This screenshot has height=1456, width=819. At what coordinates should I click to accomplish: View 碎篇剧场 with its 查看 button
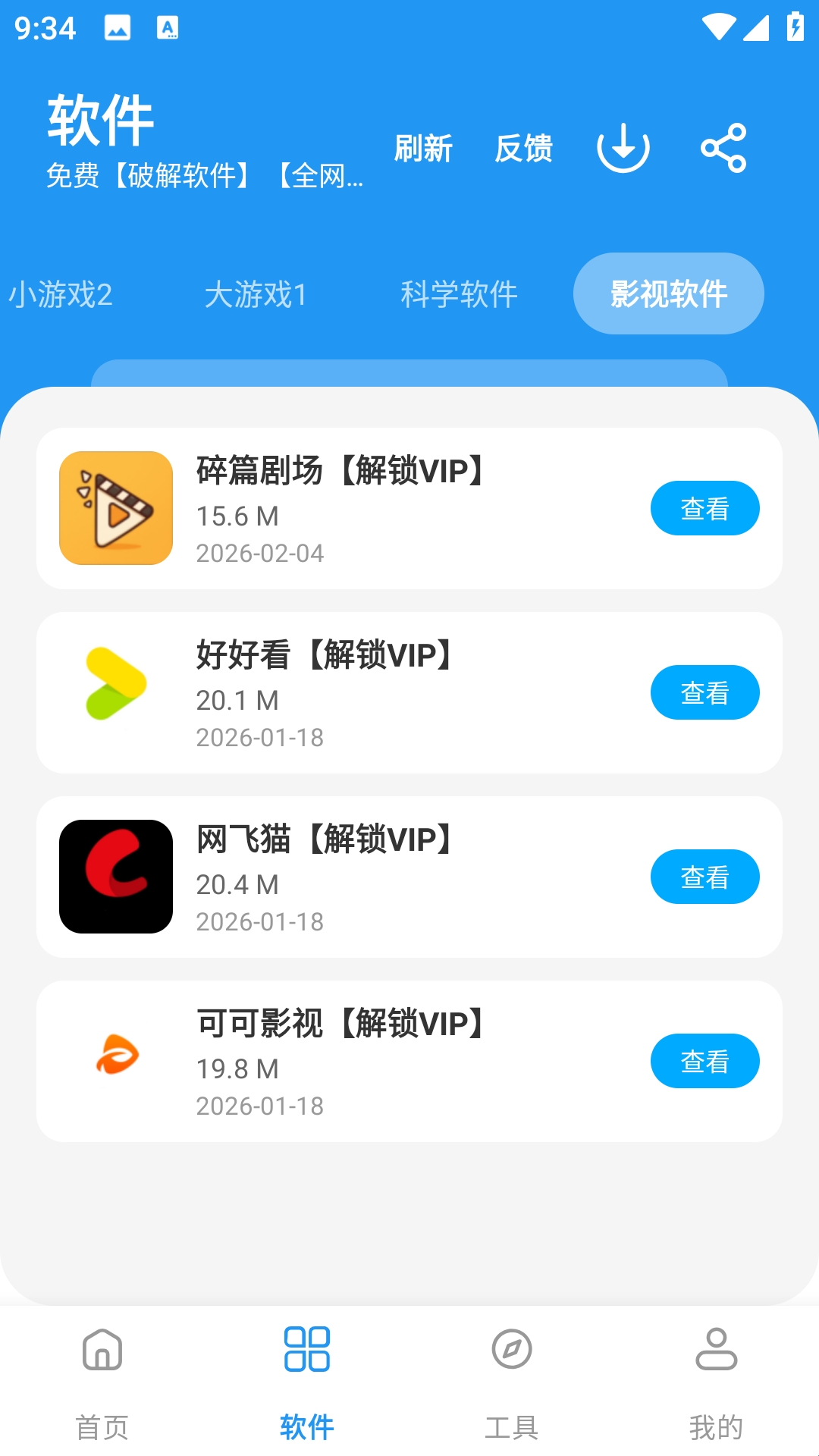click(704, 508)
